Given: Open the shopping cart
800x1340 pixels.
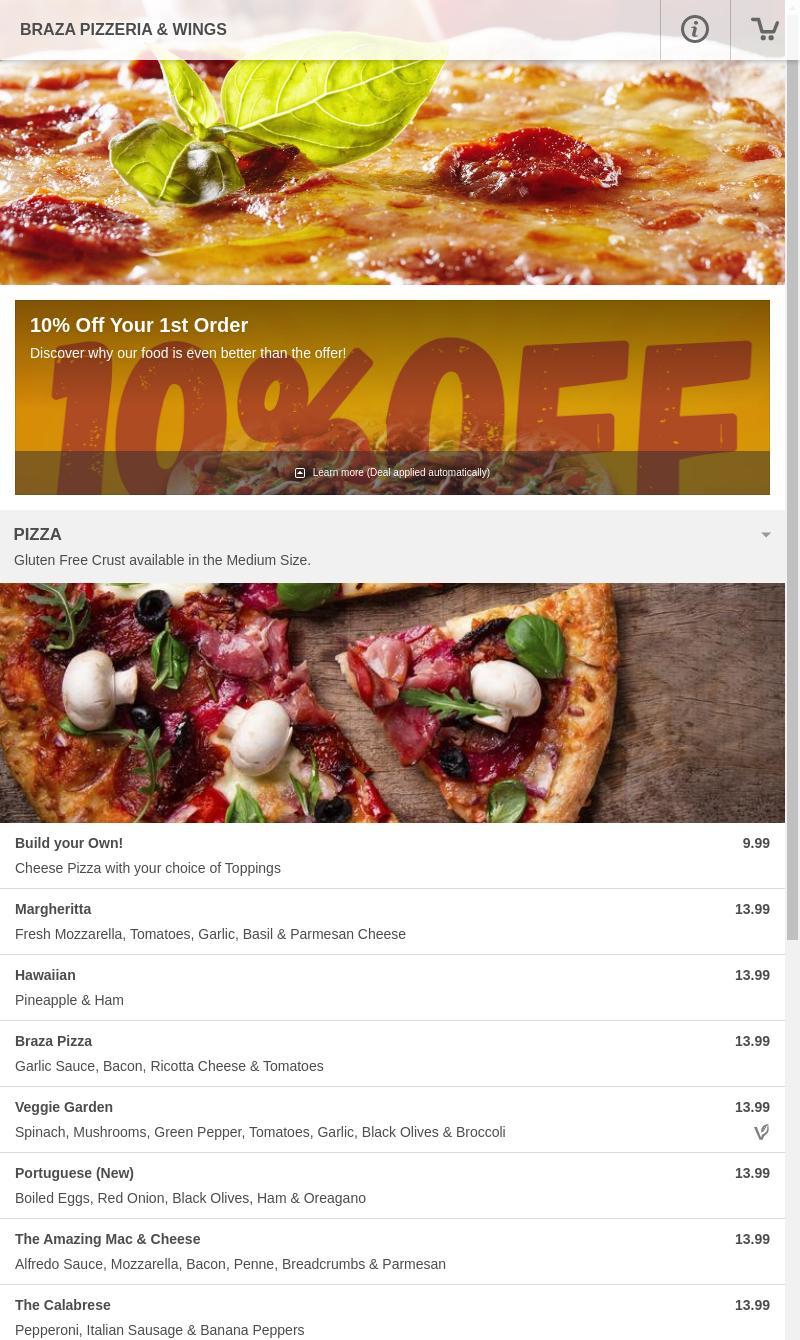Looking at the screenshot, I should [764, 29].
